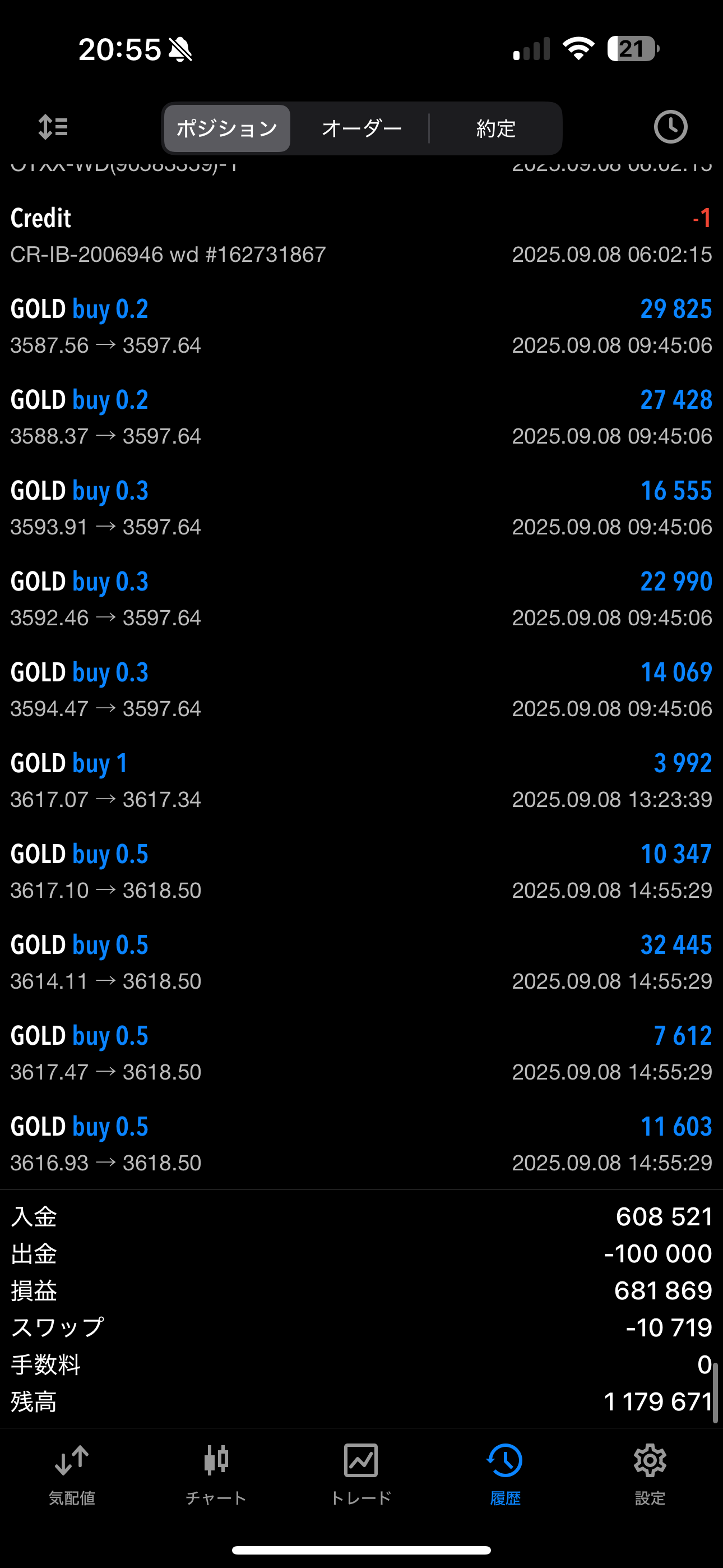The height and width of the screenshot is (1568, 723).
Task: Open the Credit CR-IB-2006946 row
Action: click(x=361, y=236)
